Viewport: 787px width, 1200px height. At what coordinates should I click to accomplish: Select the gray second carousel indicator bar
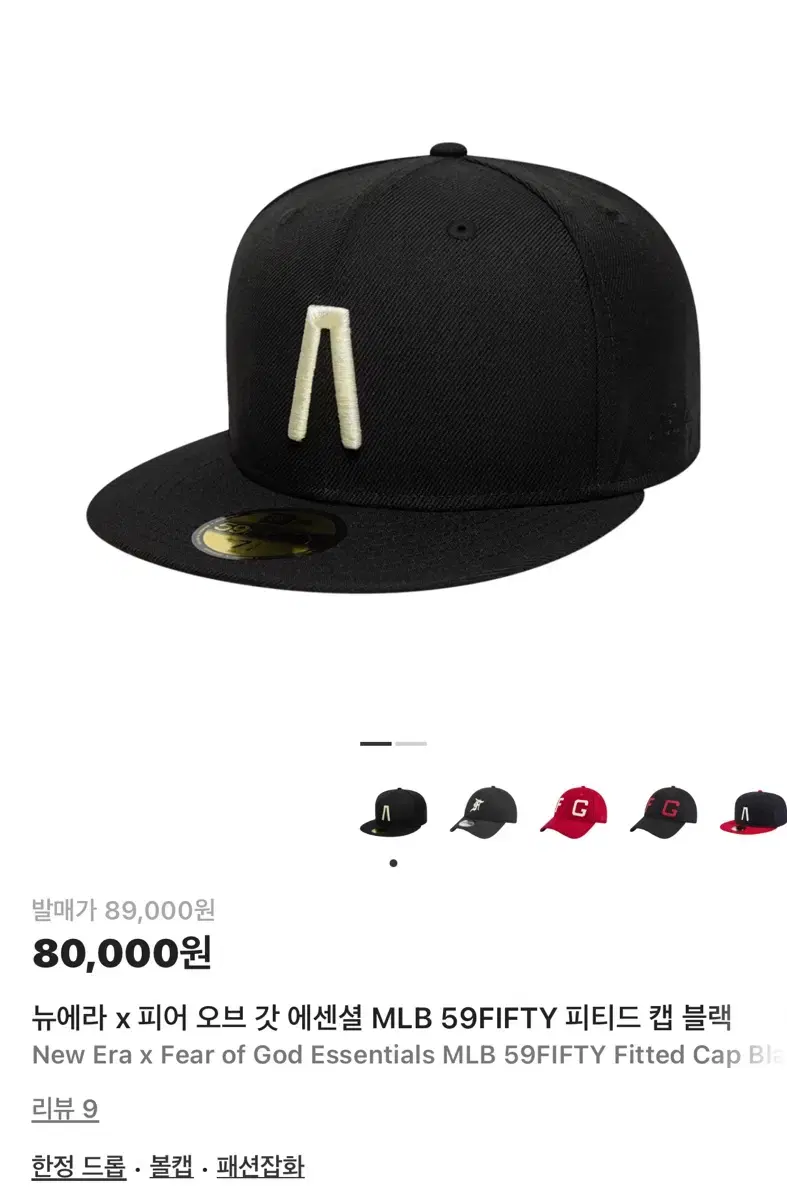coord(411,742)
